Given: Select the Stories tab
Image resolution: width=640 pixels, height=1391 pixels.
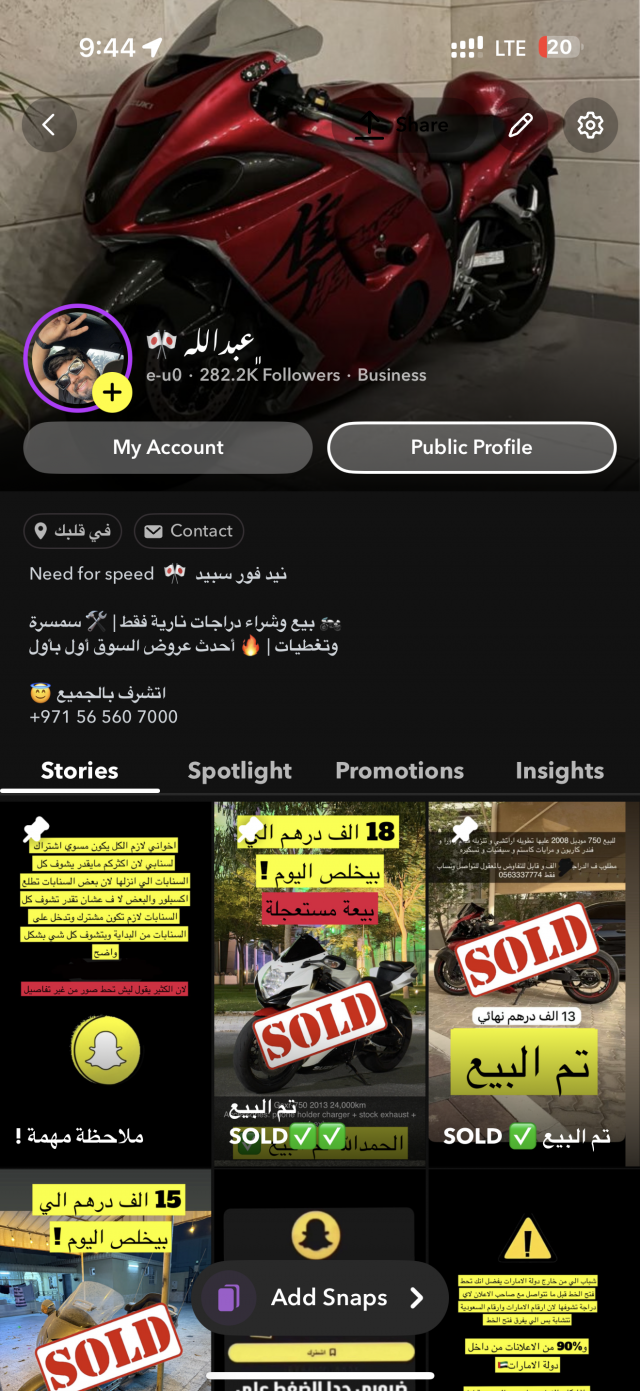Looking at the screenshot, I should tap(80, 771).
